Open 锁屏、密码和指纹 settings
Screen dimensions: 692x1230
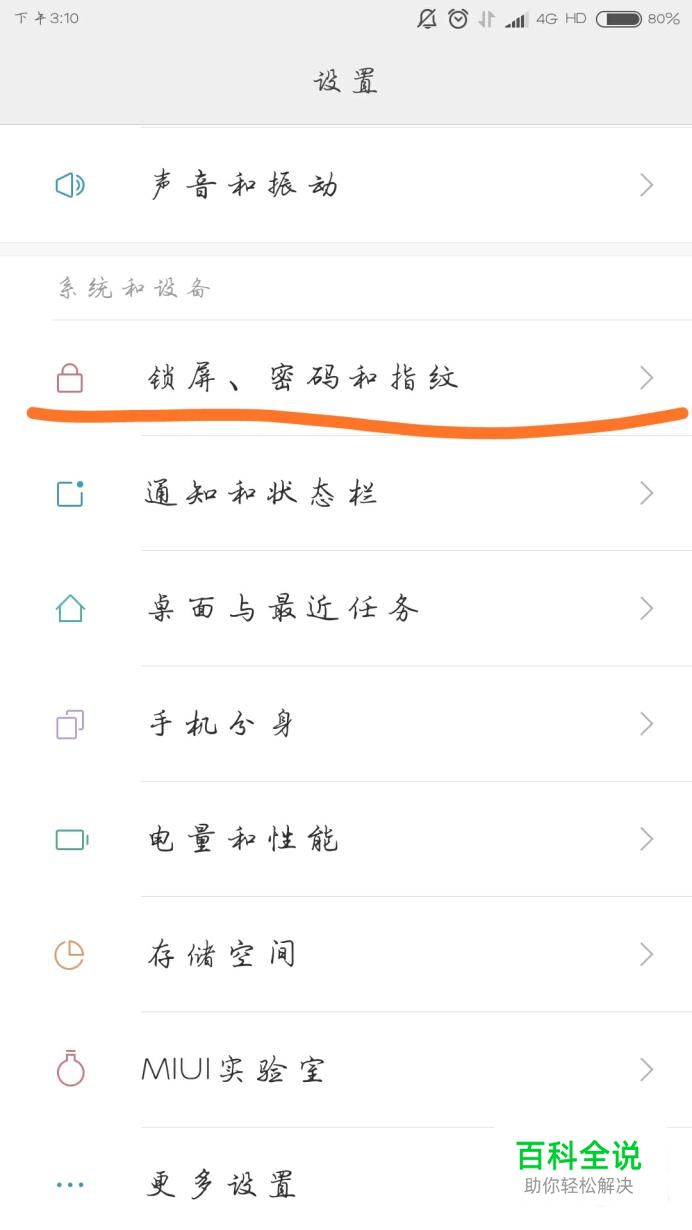pos(300,378)
